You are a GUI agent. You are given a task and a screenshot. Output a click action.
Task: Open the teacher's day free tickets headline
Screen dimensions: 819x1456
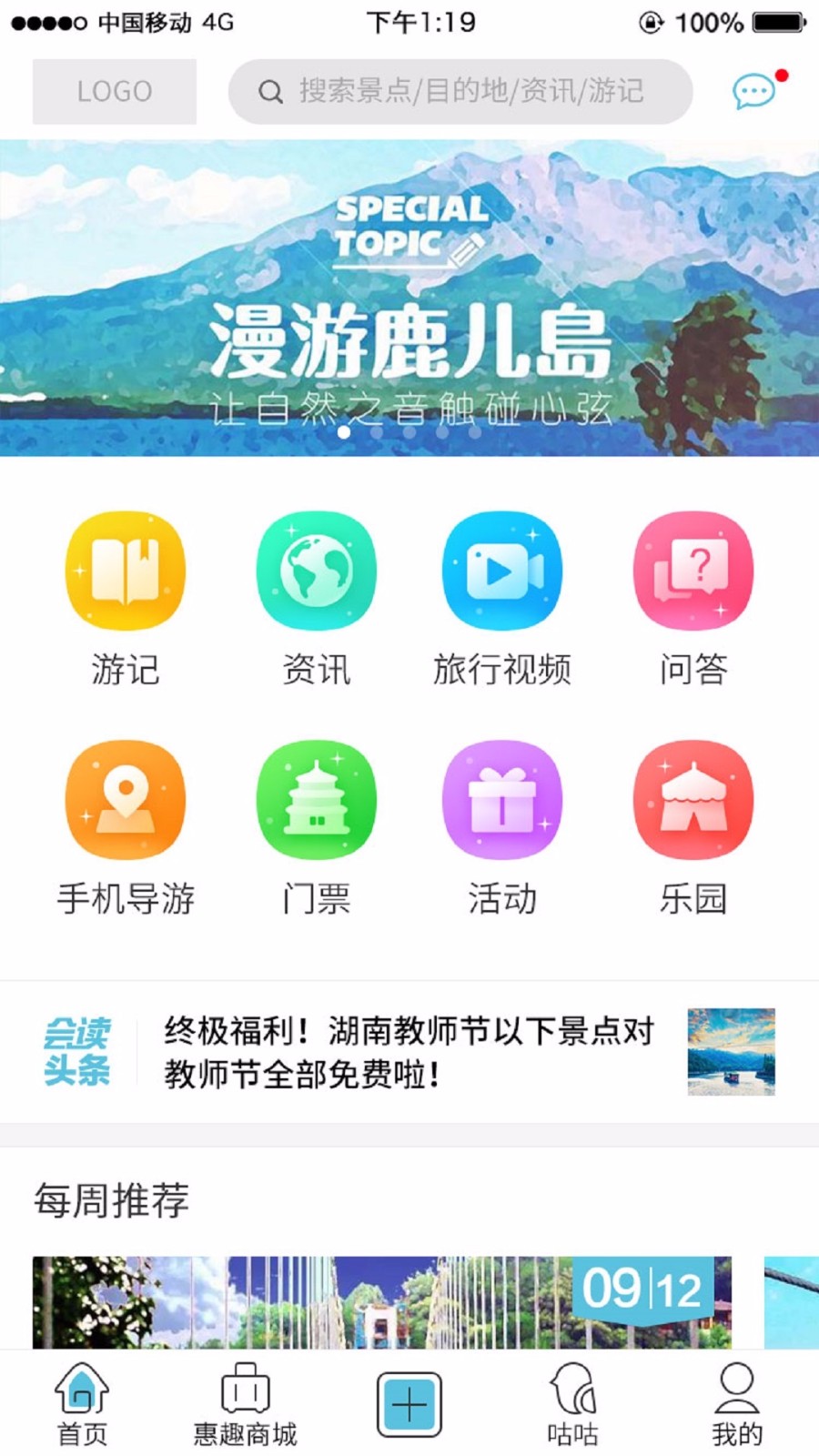point(407,1056)
